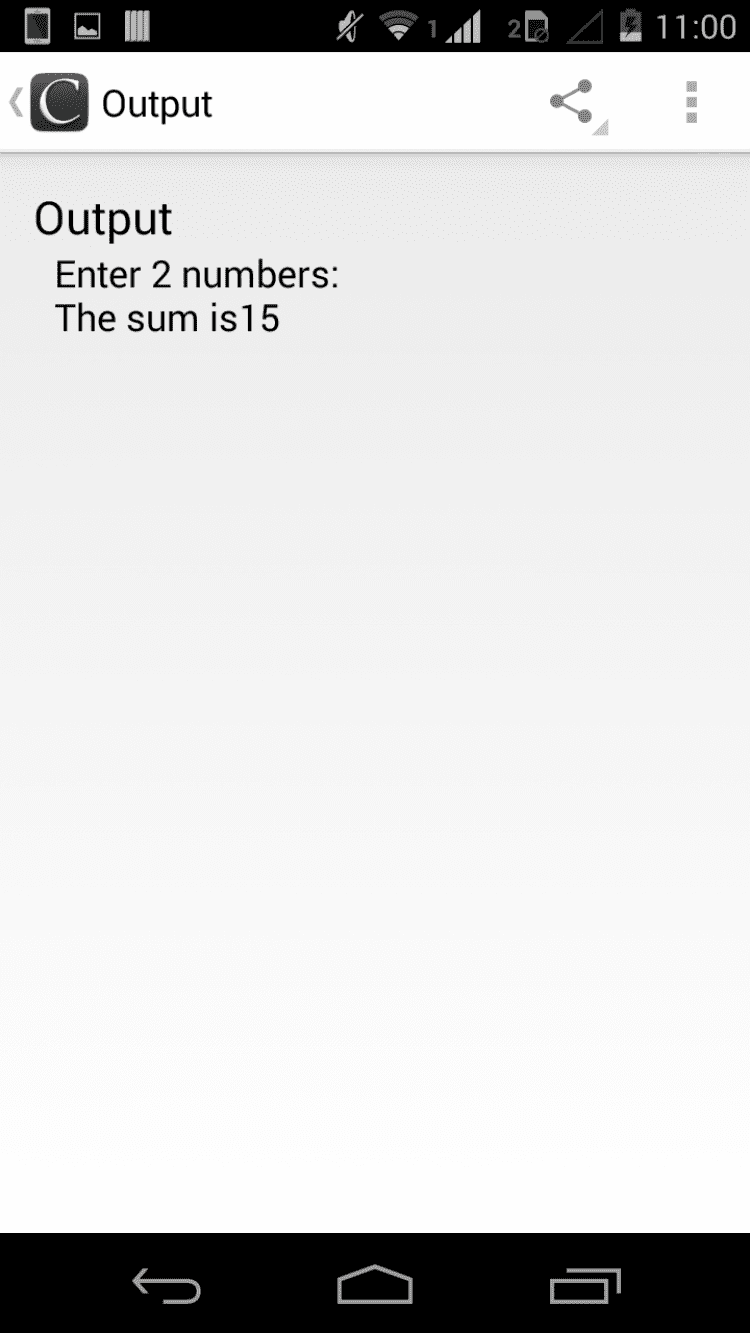Tap the system back button
The height and width of the screenshot is (1333, 750).
tap(166, 1285)
